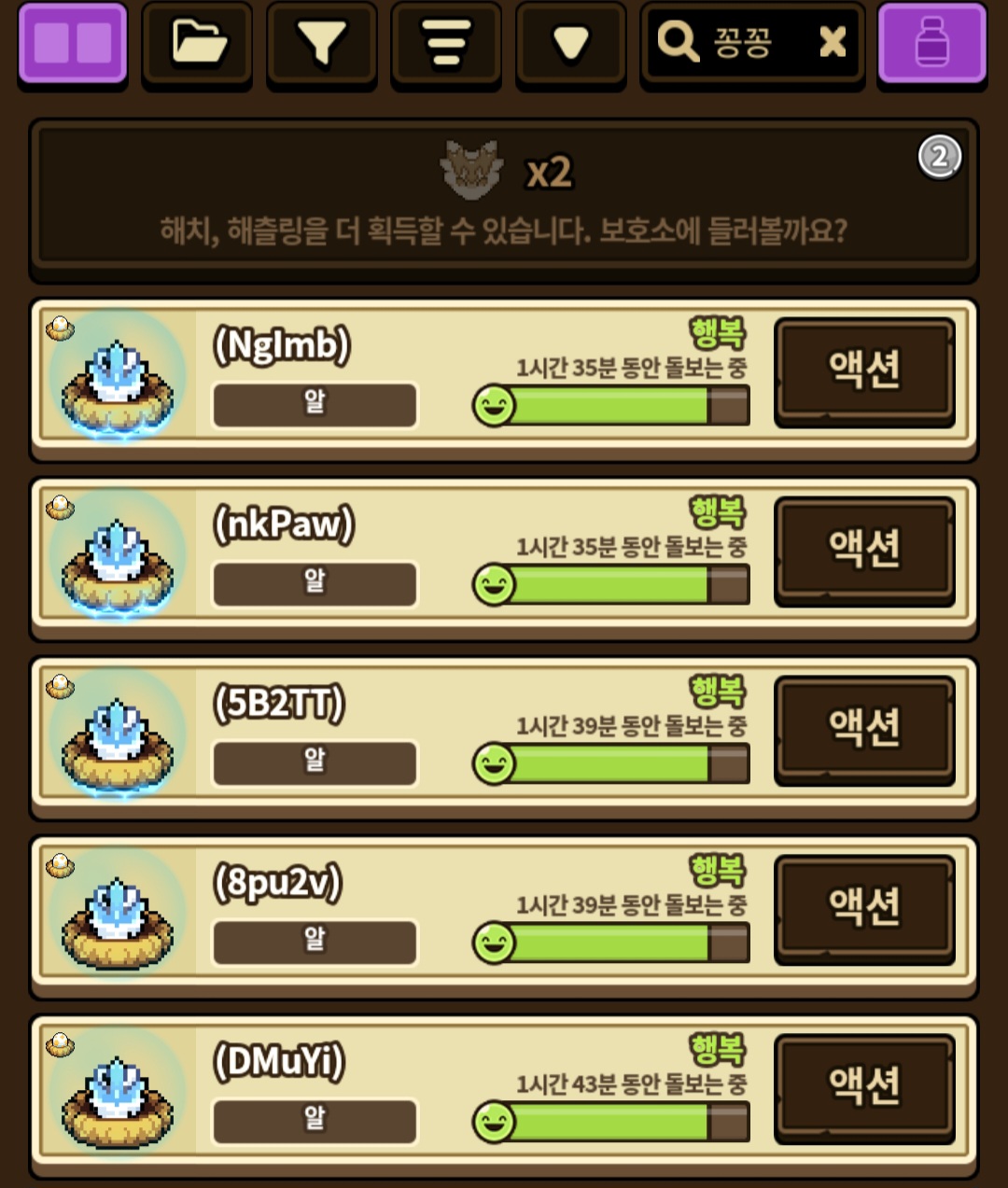The image size is (1008, 1188).
Task: Open the purple potion bottle button
Action: click(931, 43)
